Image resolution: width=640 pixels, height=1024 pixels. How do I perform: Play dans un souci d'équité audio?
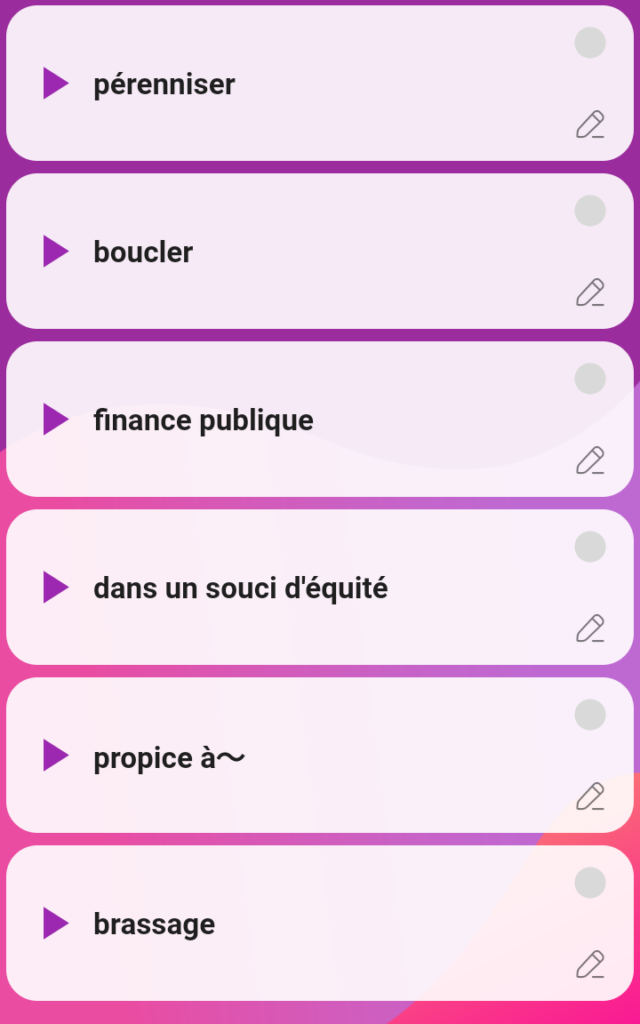tap(56, 587)
